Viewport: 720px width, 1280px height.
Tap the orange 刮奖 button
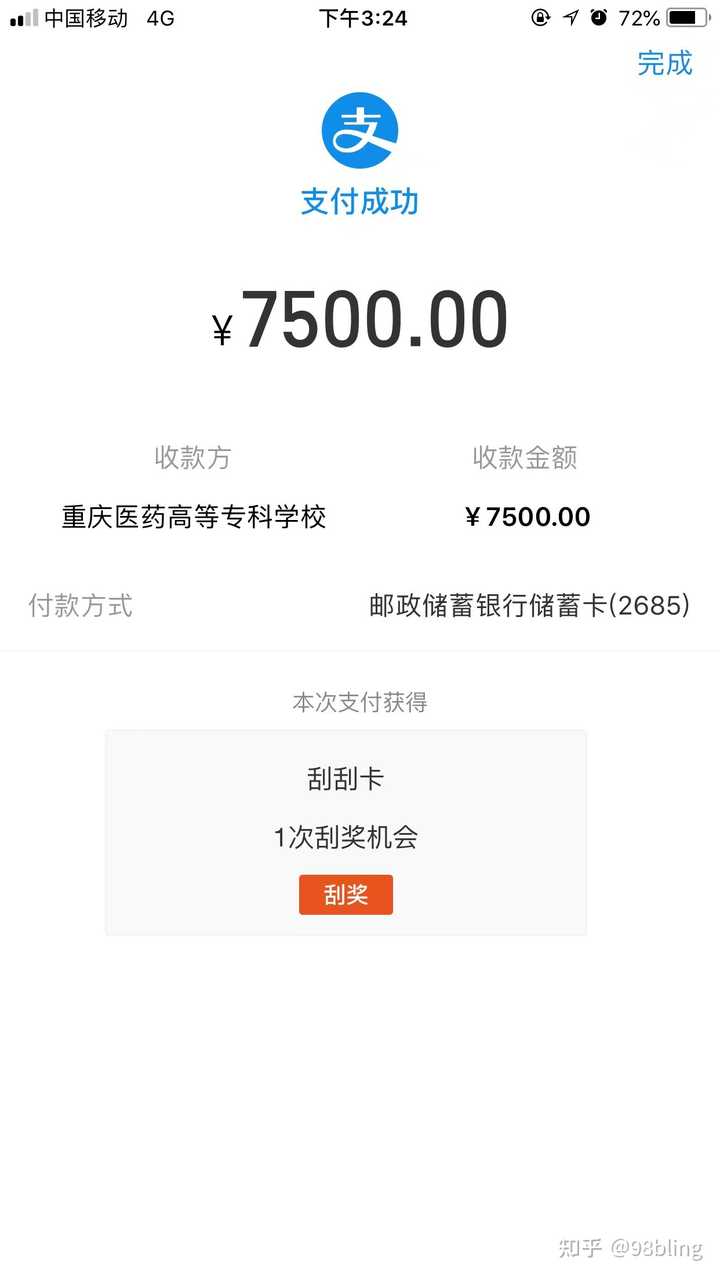click(x=346, y=894)
